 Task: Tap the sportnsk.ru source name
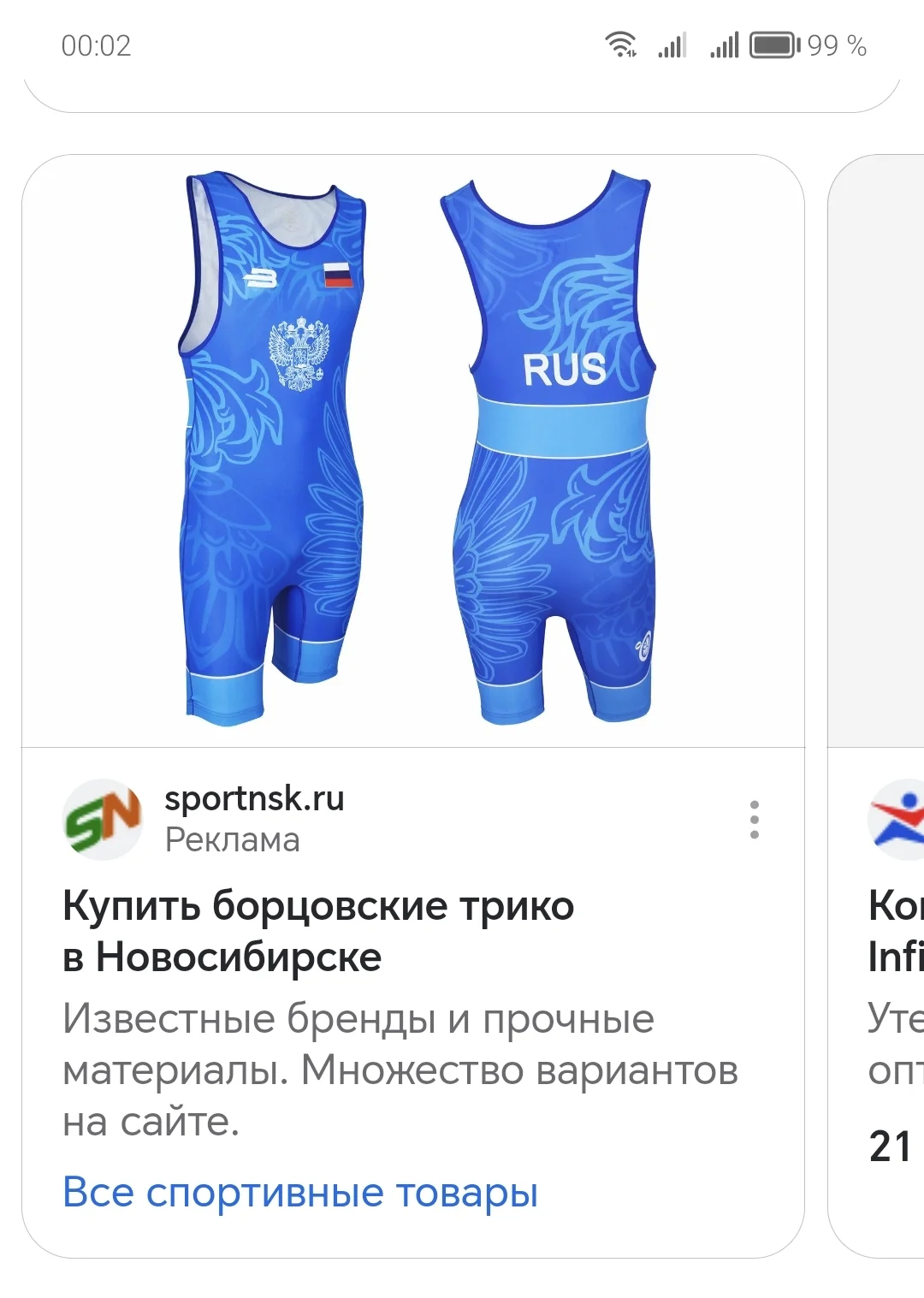(254, 800)
